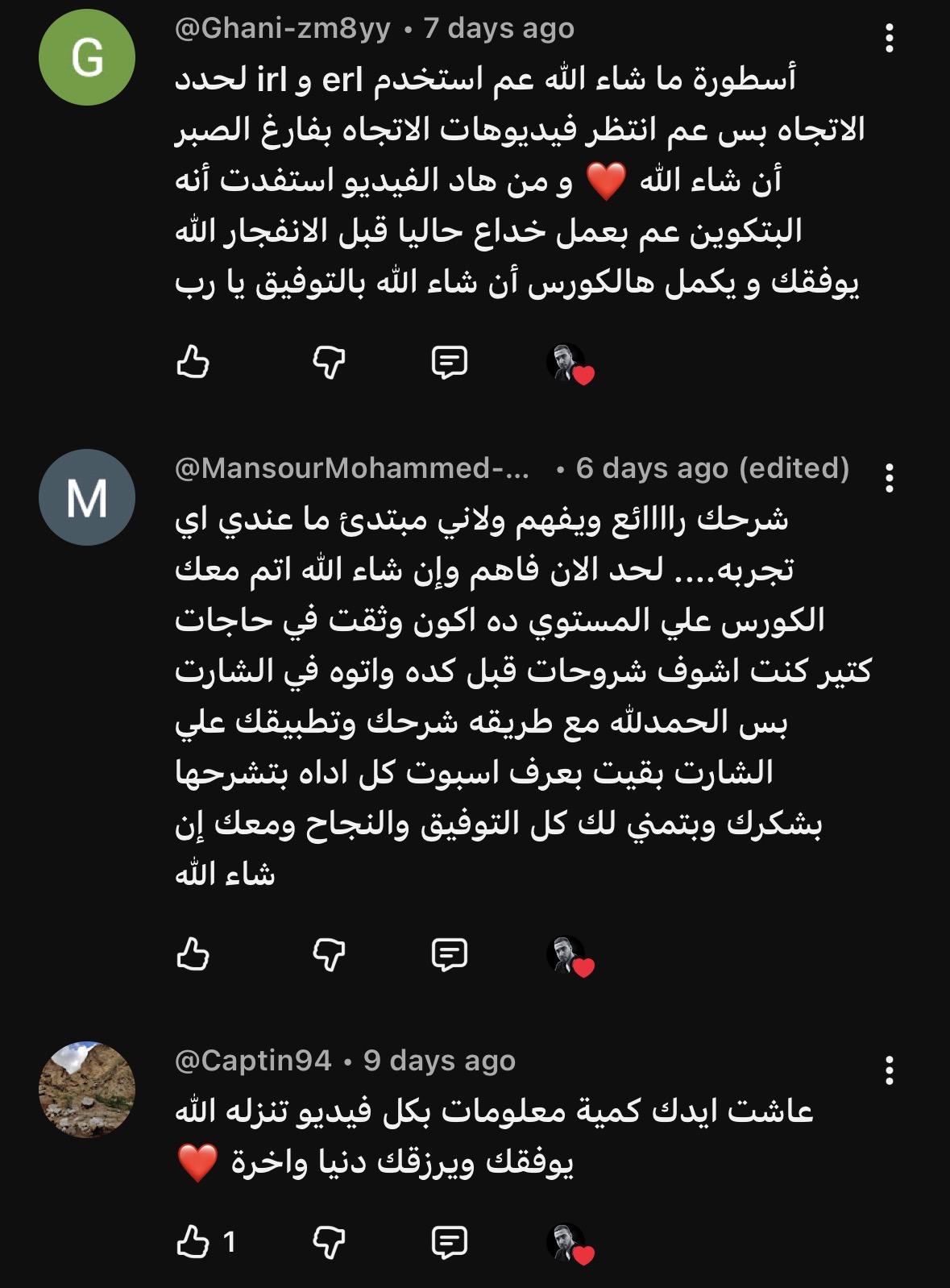The width and height of the screenshot is (950, 1288).
Task: Open @MansourMohammed's profile avatar
Action: click(x=87, y=497)
